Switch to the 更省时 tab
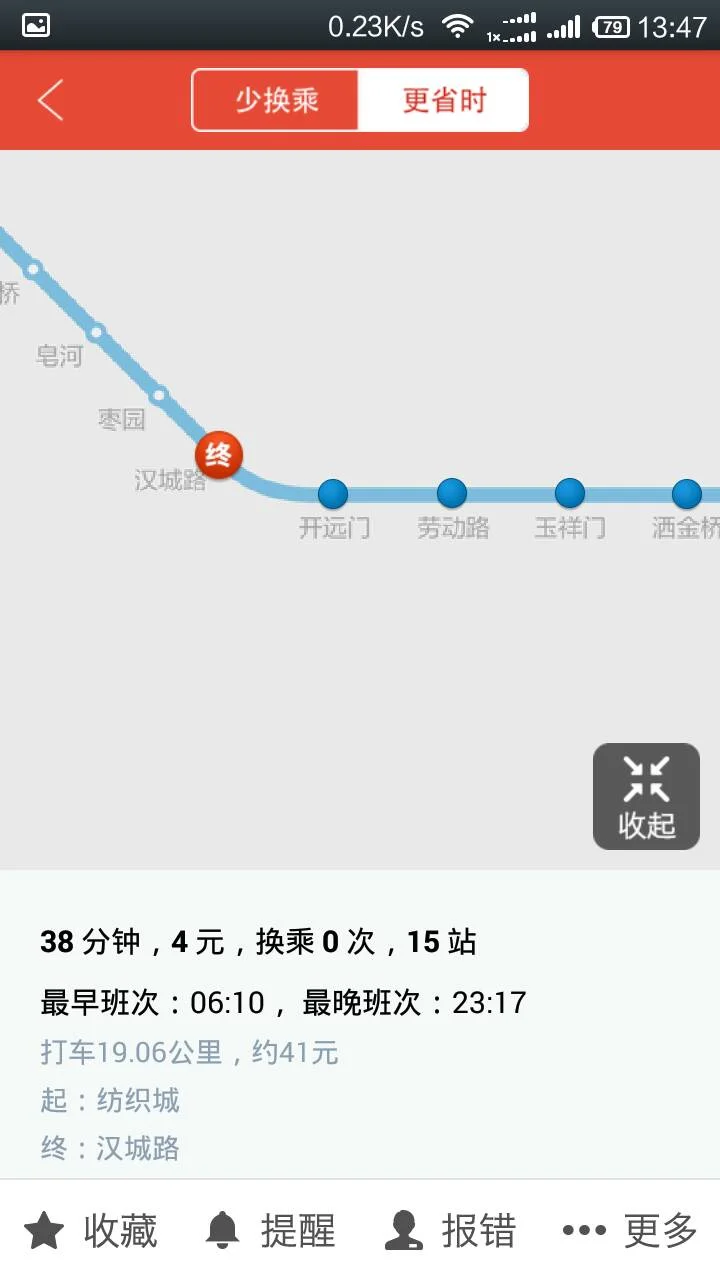 point(443,100)
